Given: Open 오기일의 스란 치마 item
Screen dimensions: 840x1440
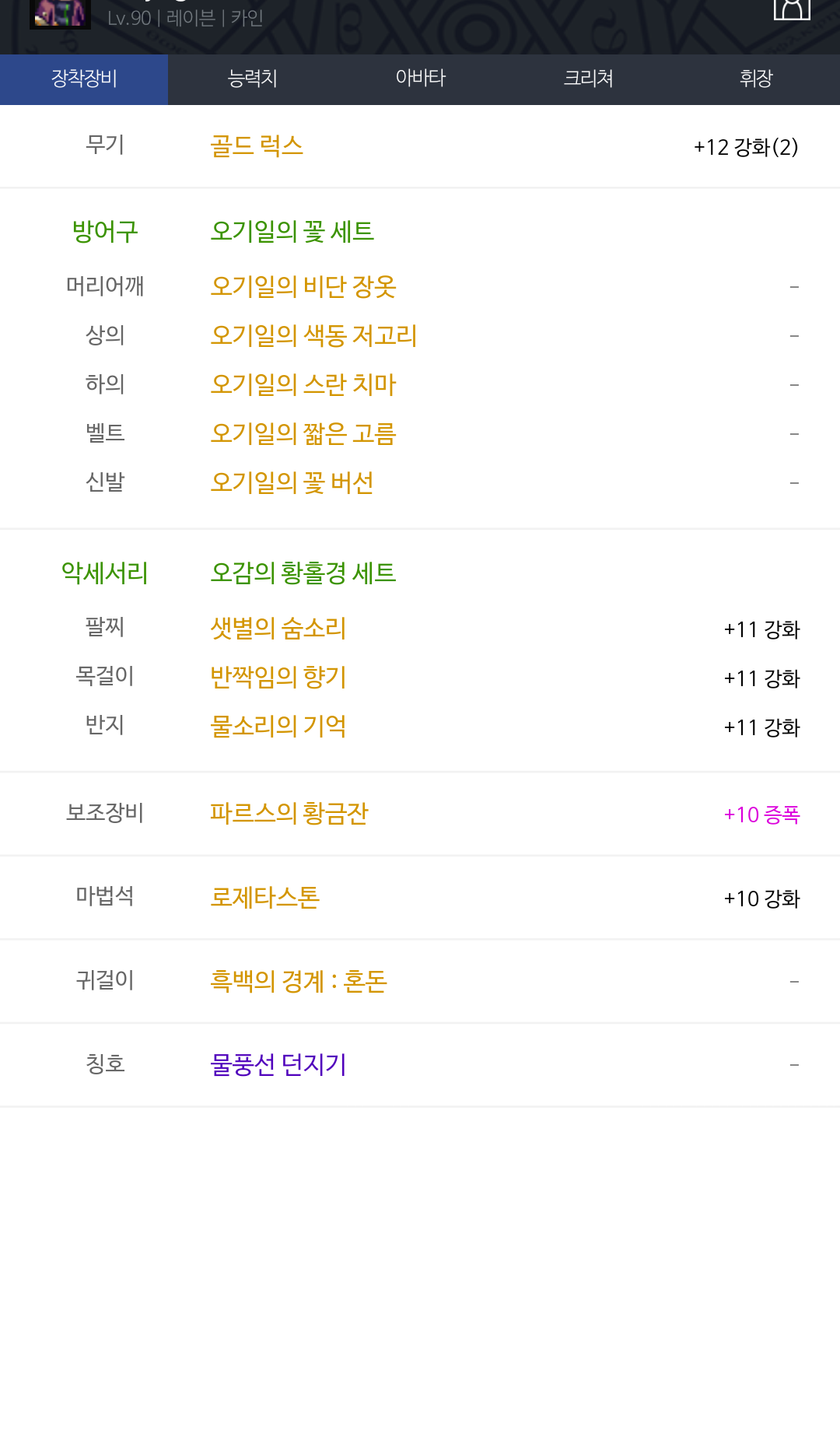Looking at the screenshot, I should (303, 384).
